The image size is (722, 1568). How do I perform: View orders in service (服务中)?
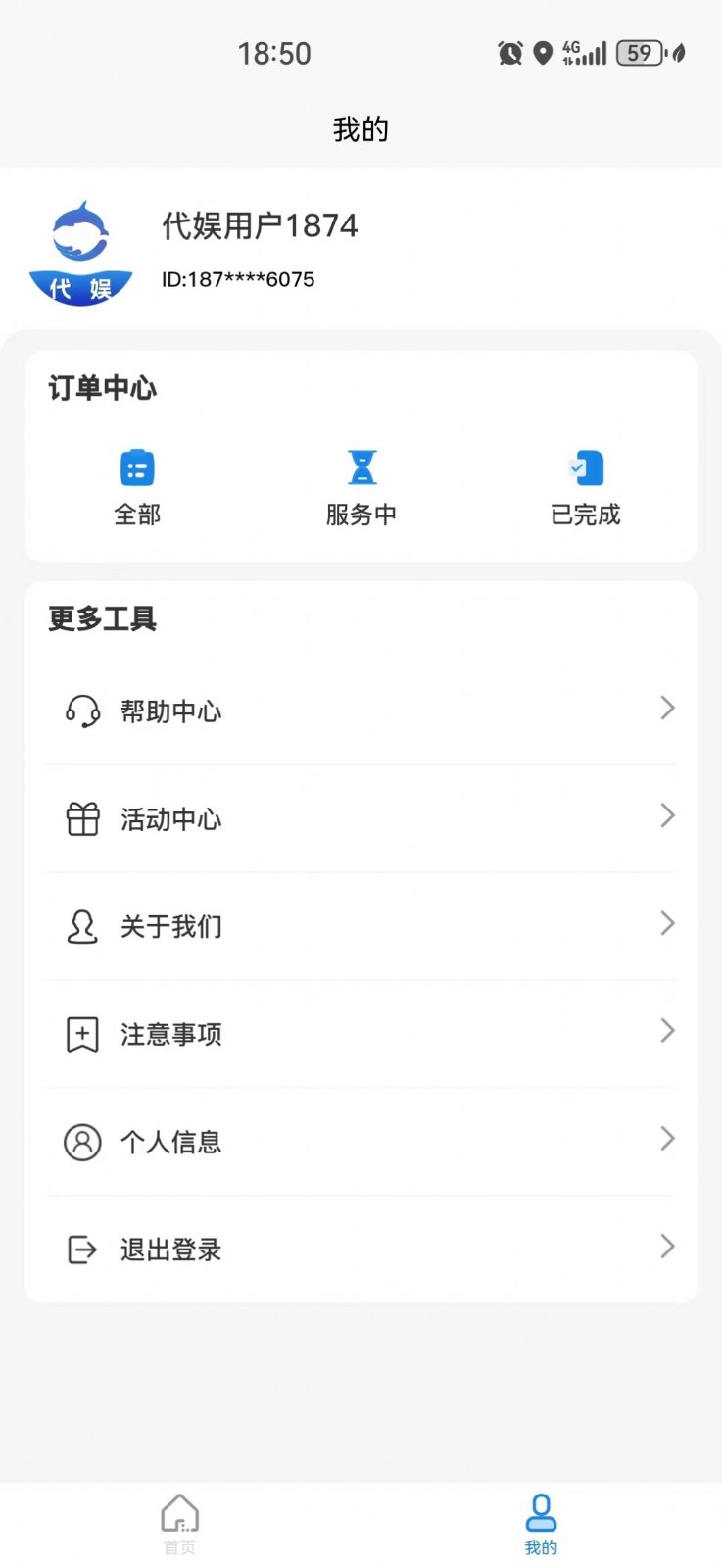coord(361,487)
